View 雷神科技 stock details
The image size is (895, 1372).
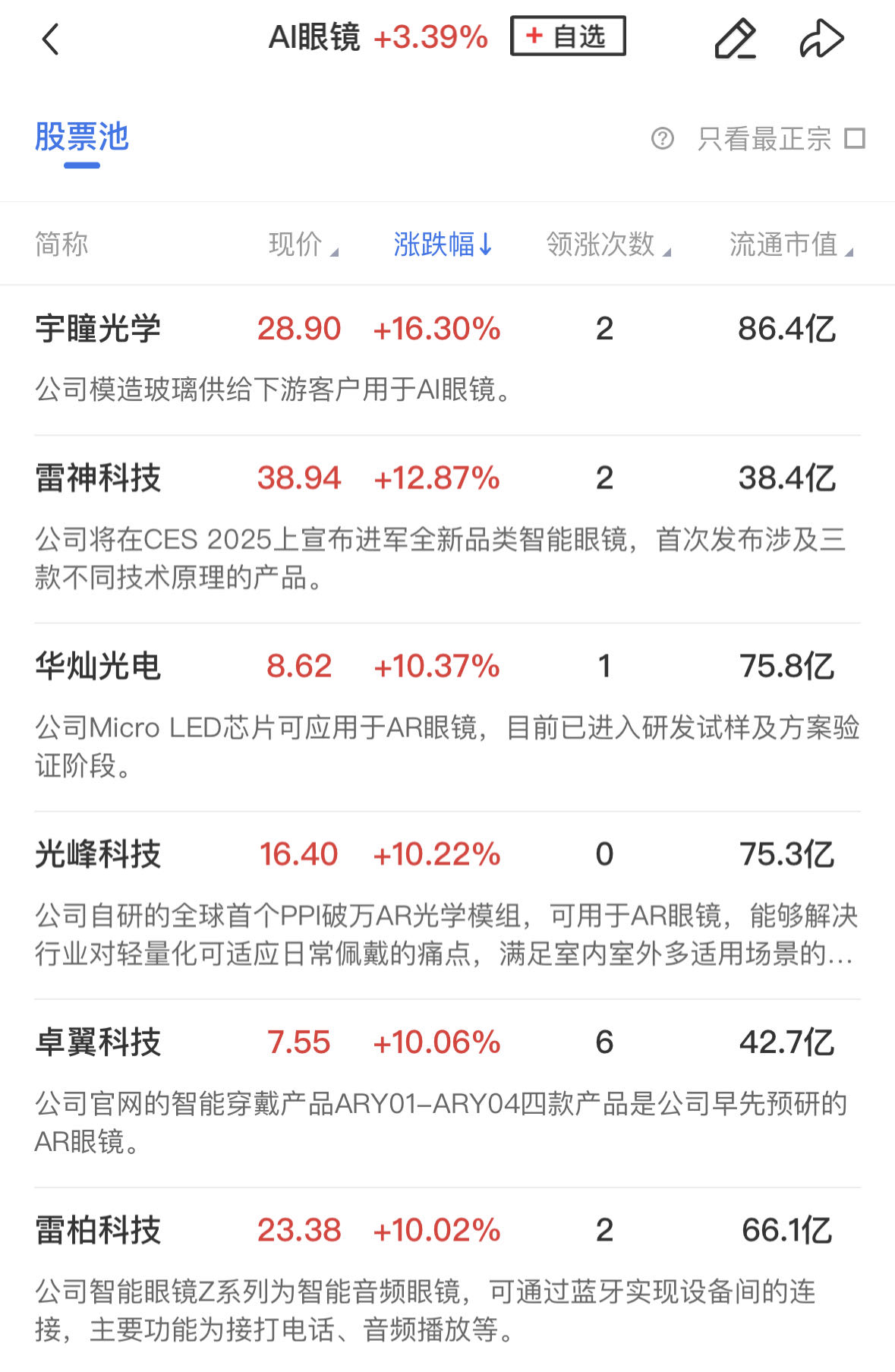(99, 479)
